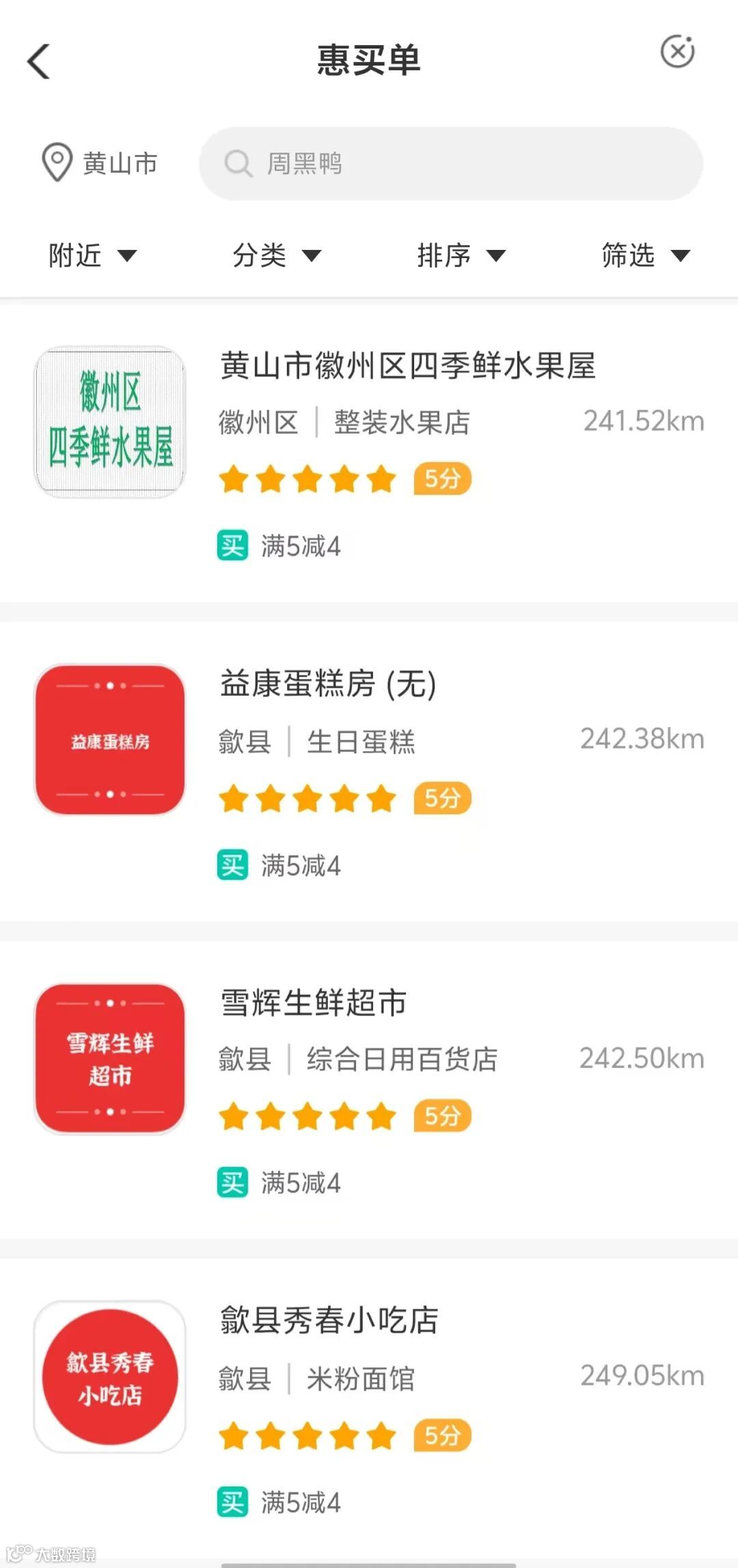View the 雪辉生鲜超市 store details
The width and height of the screenshot is (738, 1568).
tap(314, 1003)
